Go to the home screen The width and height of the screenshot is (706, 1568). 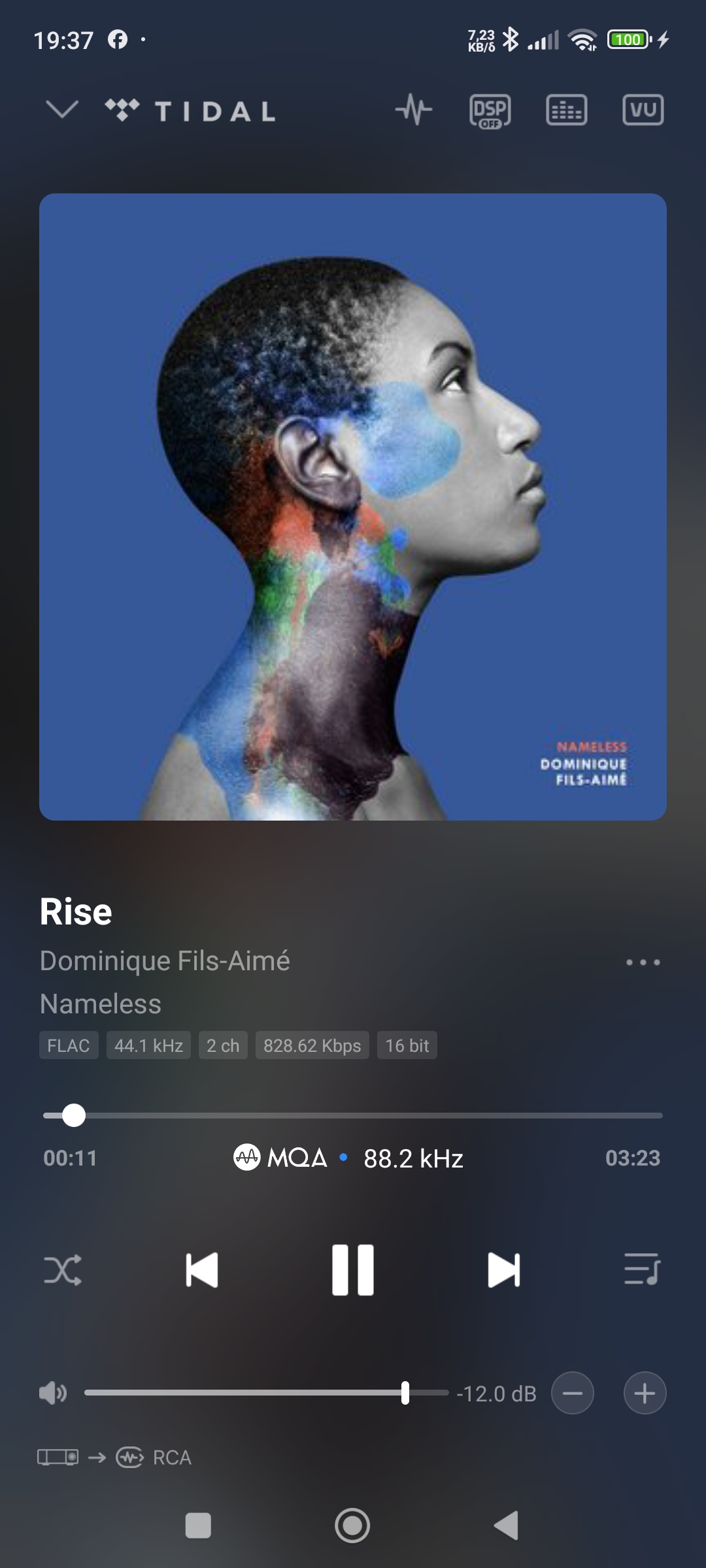[x=352, y=1526]
